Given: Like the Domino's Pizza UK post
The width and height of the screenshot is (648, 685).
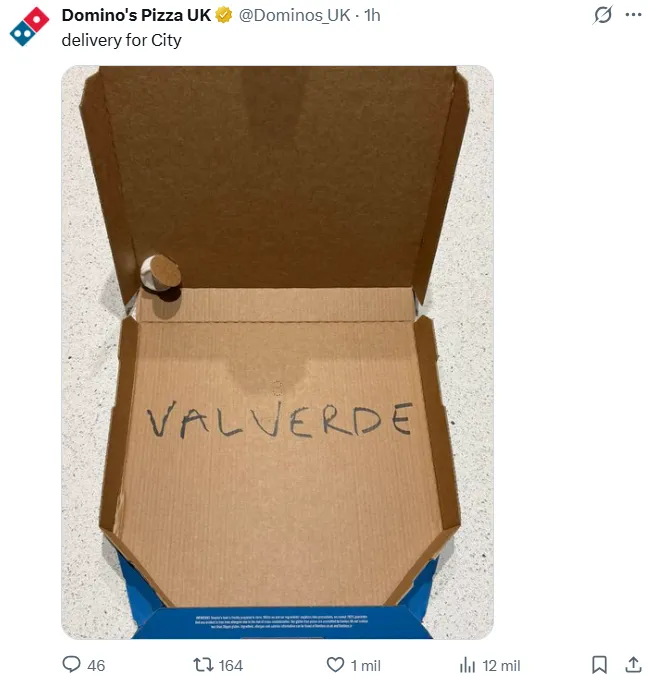Looking at the screenshot, I should tap(336, 665).
